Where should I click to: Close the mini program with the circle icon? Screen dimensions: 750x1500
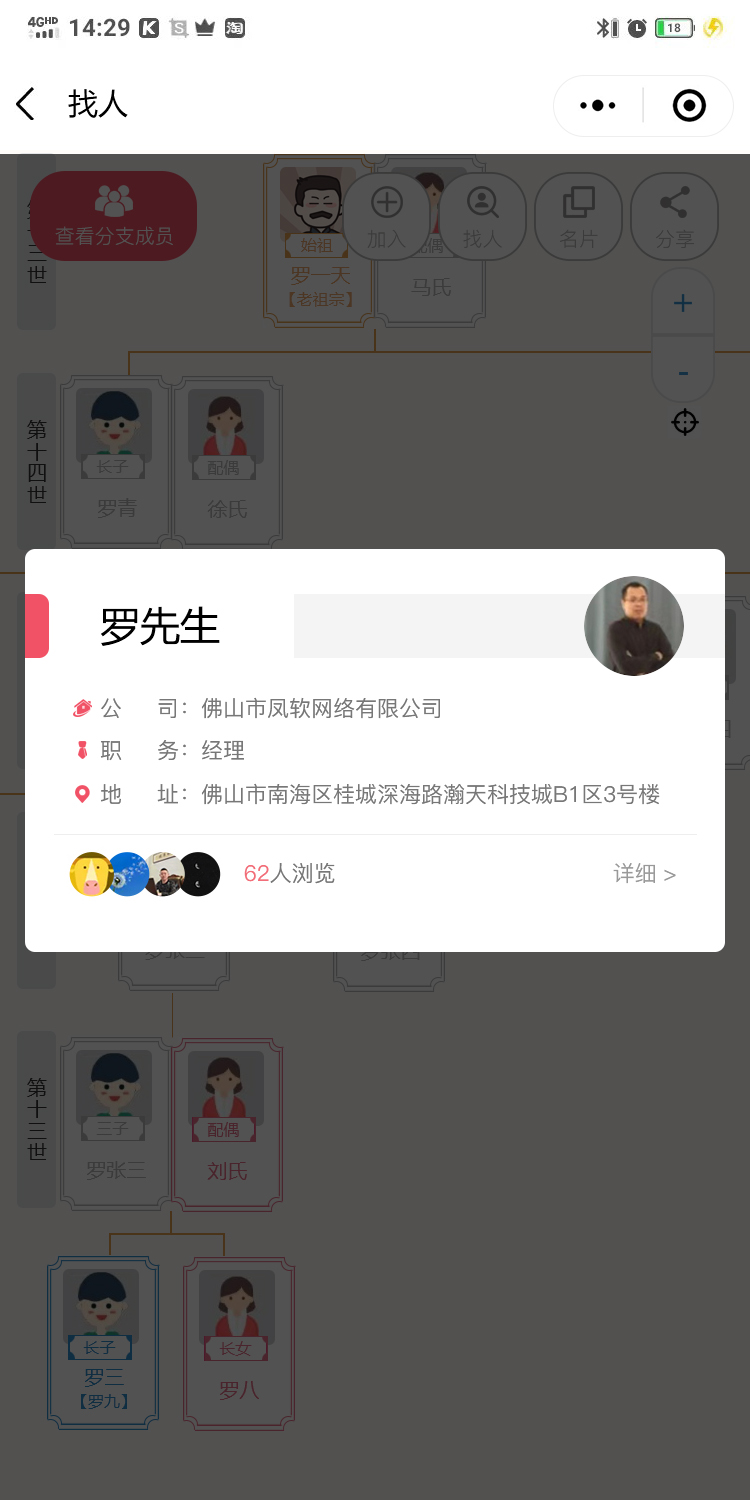tap(689, 105)
